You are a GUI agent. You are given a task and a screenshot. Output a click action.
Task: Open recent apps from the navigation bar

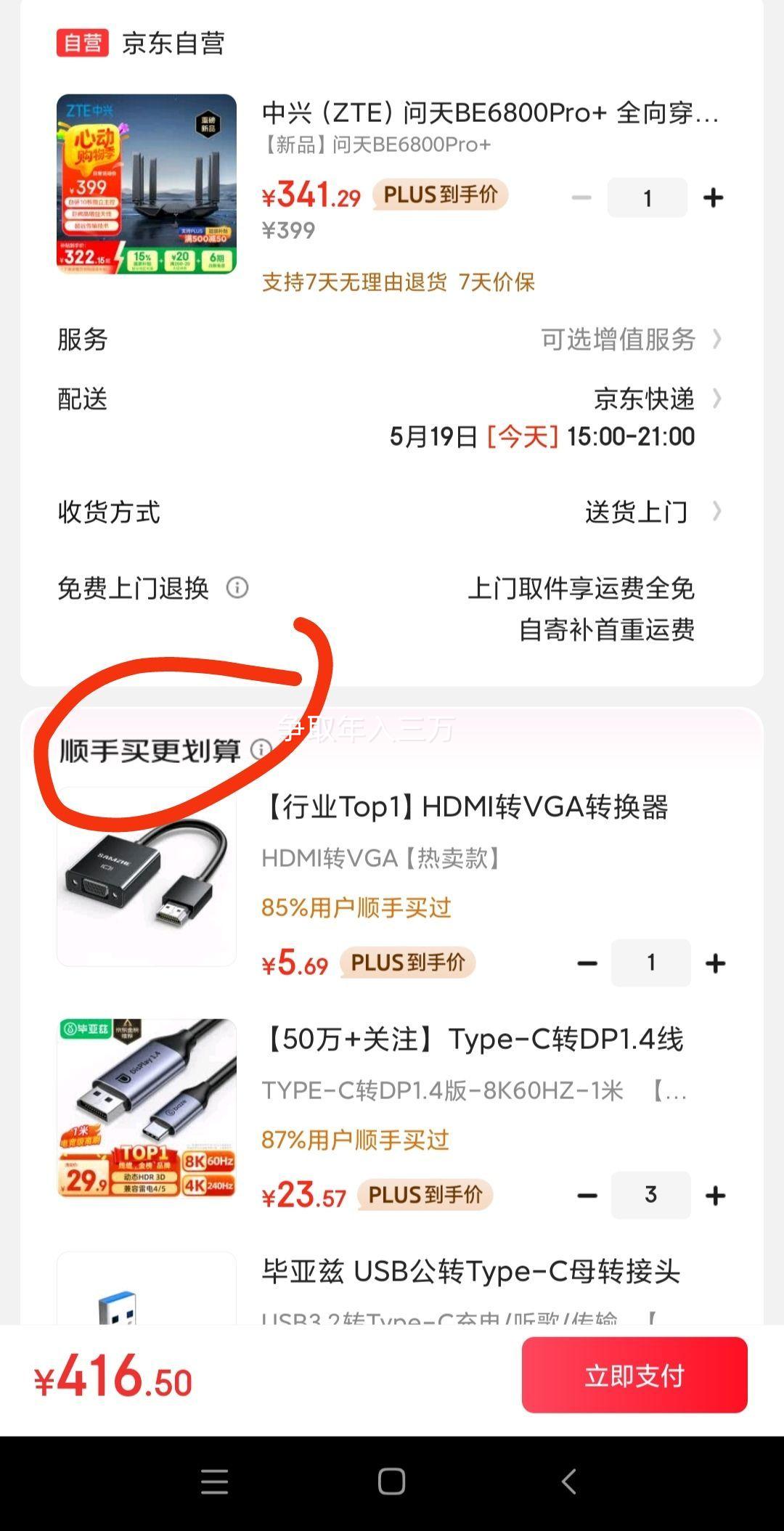pyautogui.click(x=214, y=1482)
